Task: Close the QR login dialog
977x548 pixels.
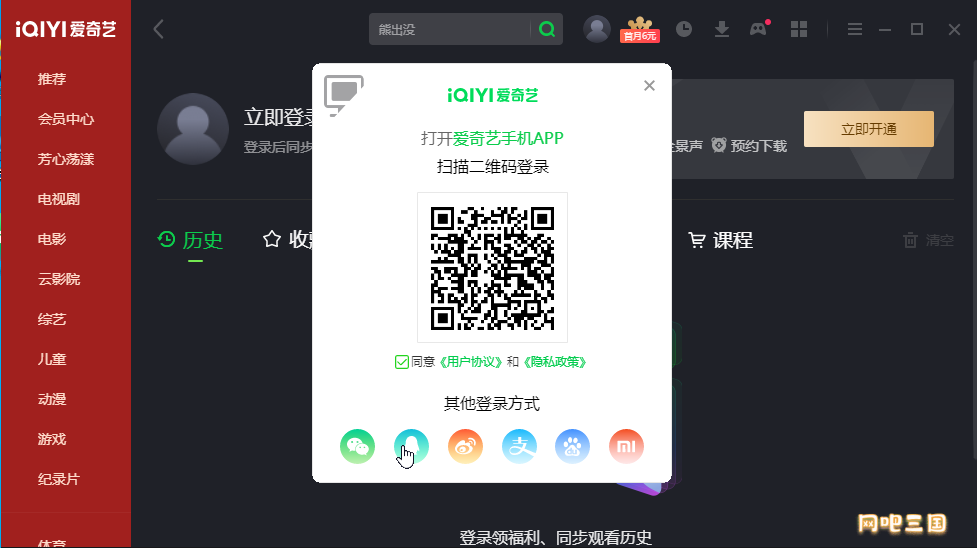Action: [x=649, y=86]
